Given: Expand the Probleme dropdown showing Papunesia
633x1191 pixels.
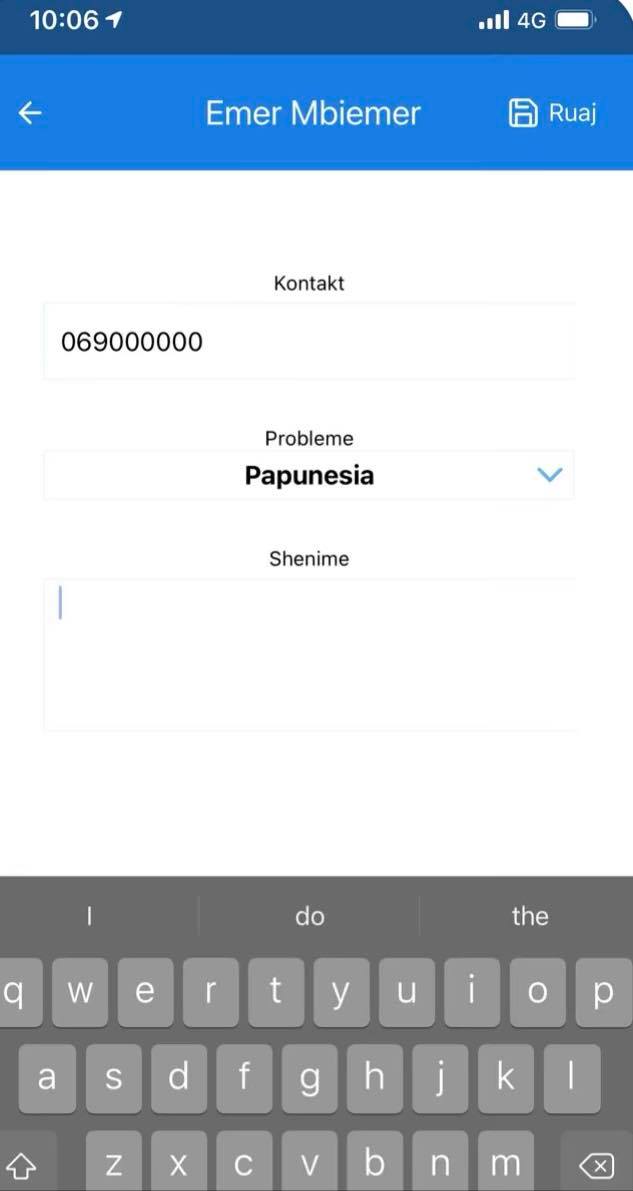Looking at the screenshot, I should tap(309, 475).
